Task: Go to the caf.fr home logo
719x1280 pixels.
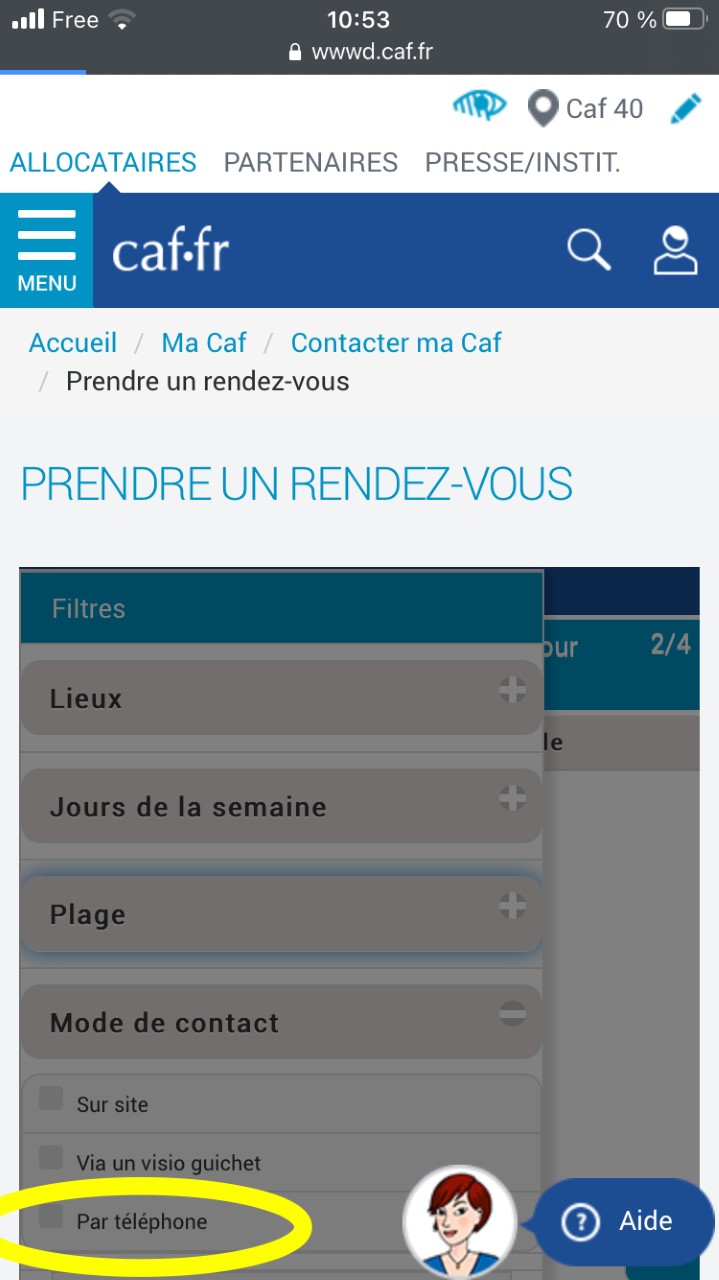Action: [171, 251]
